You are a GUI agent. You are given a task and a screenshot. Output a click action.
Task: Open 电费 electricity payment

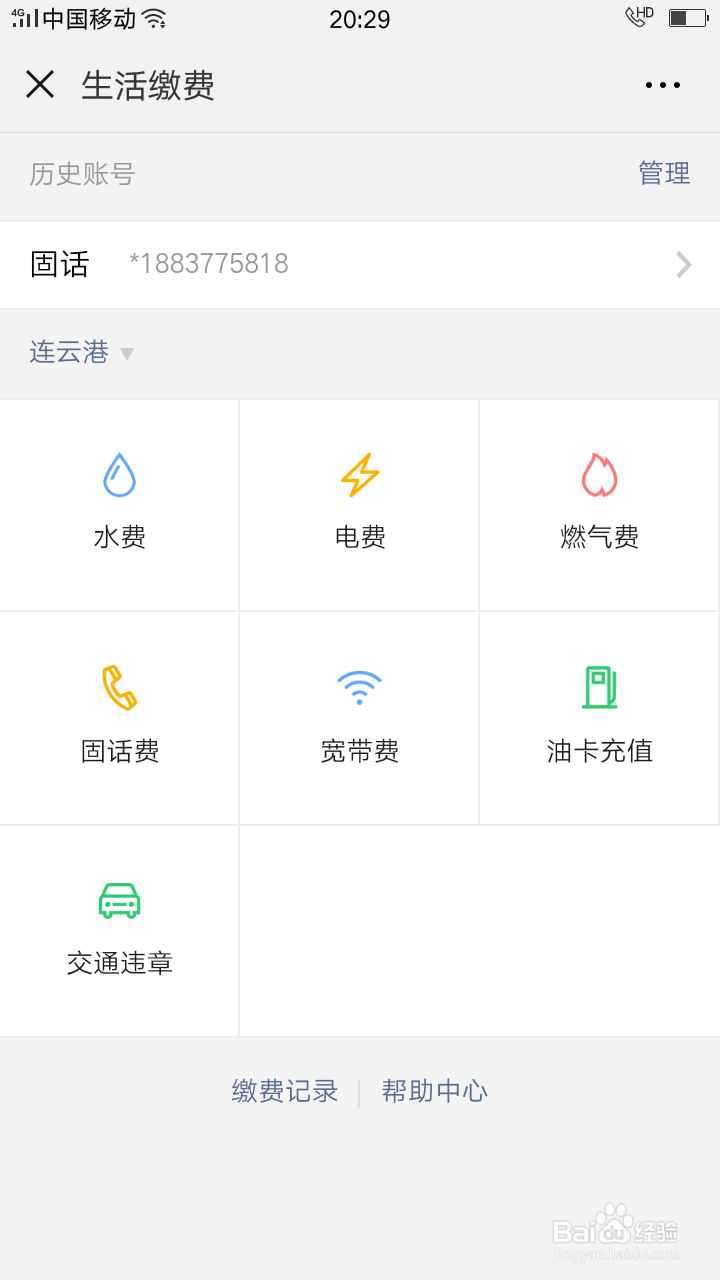(x=359, y=503)
